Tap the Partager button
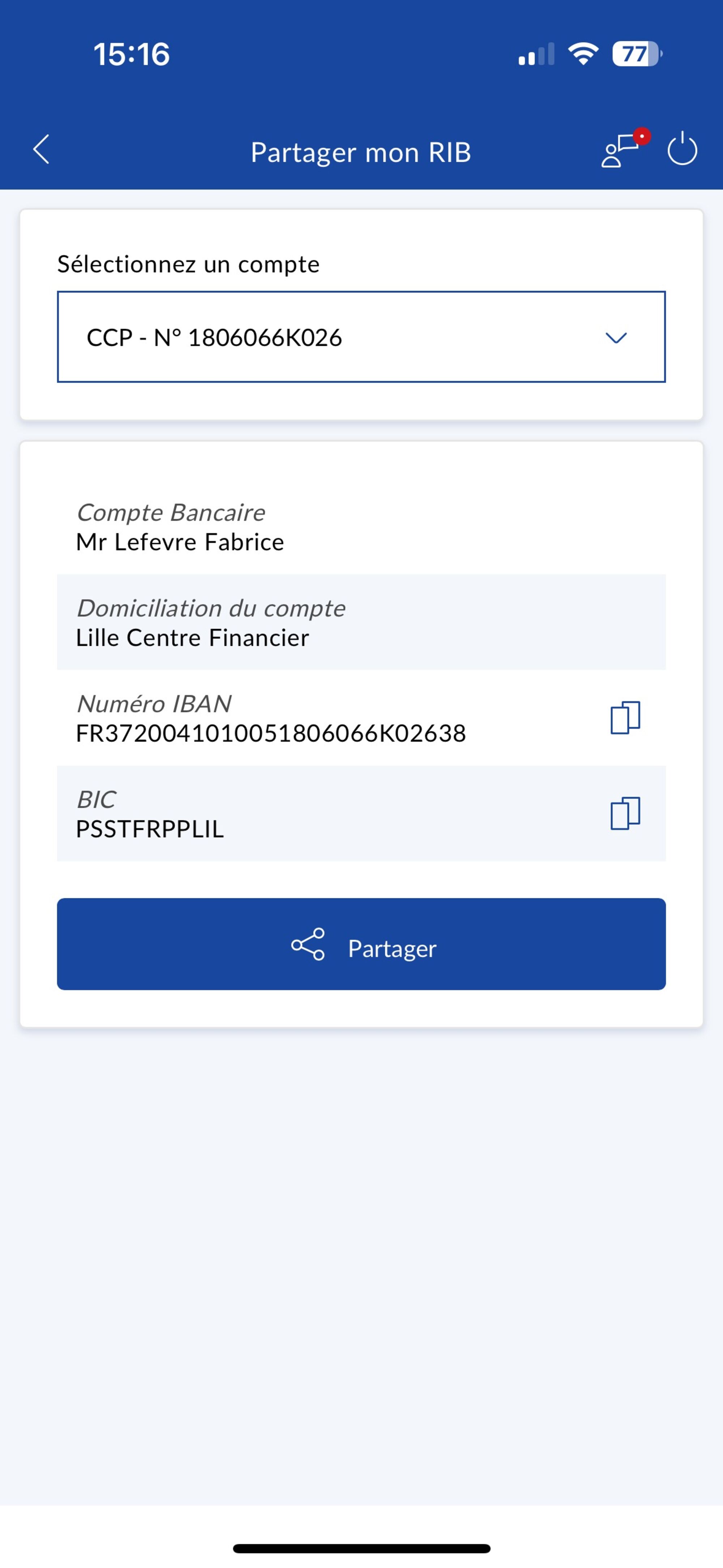 pos(361,944)
